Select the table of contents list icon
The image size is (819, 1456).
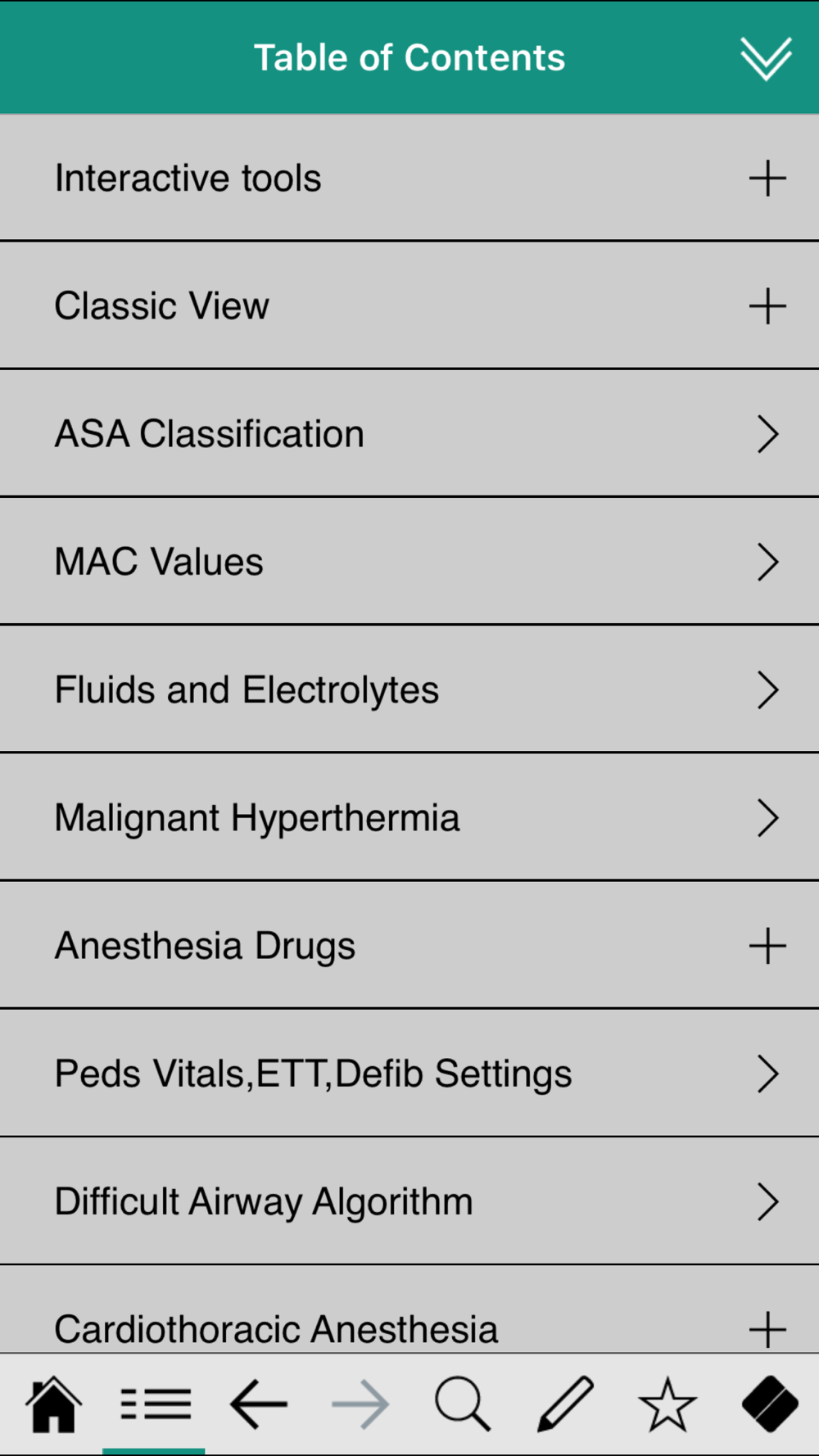(x=155, y=1404)
